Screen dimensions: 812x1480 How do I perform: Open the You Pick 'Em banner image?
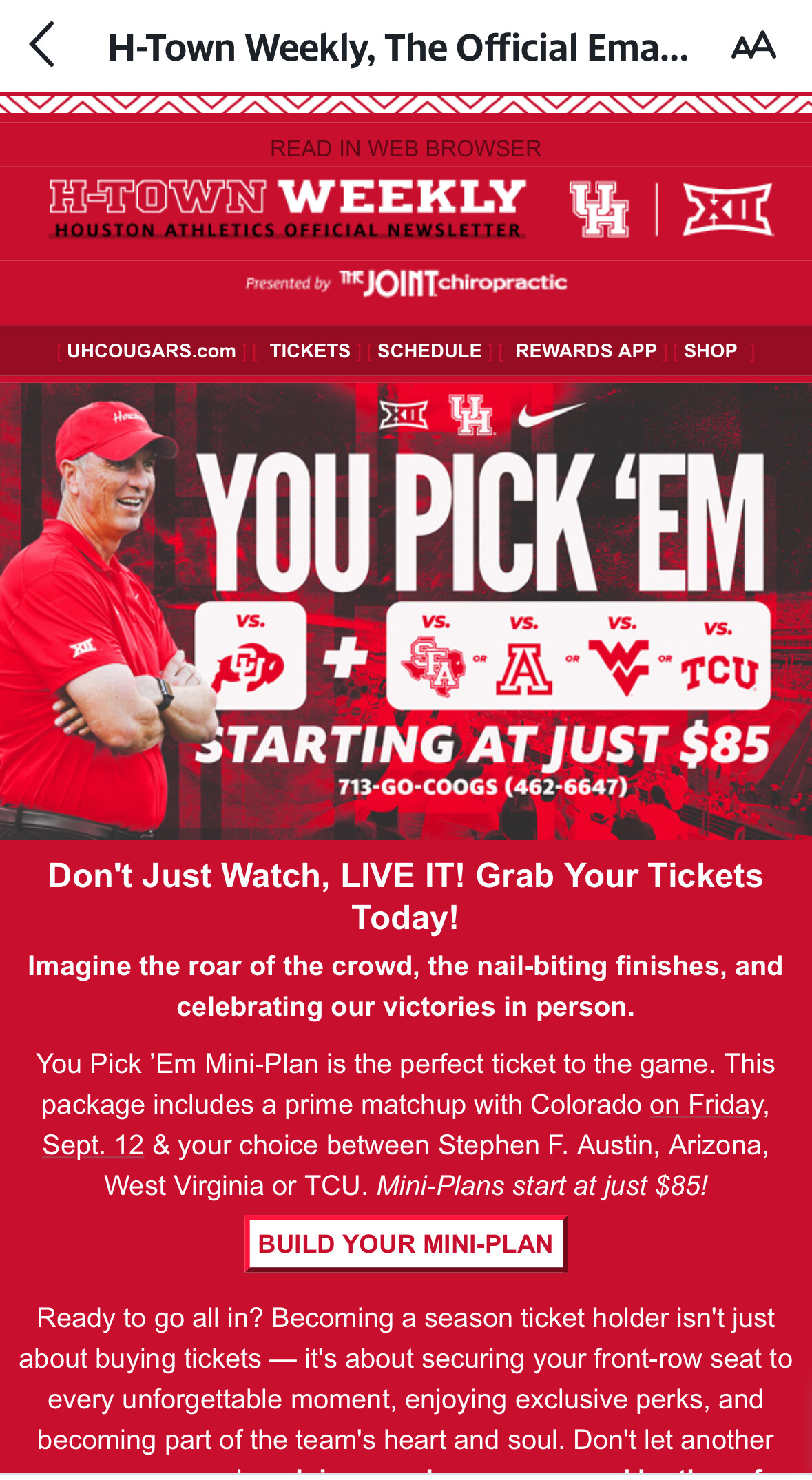pos(406,611)
